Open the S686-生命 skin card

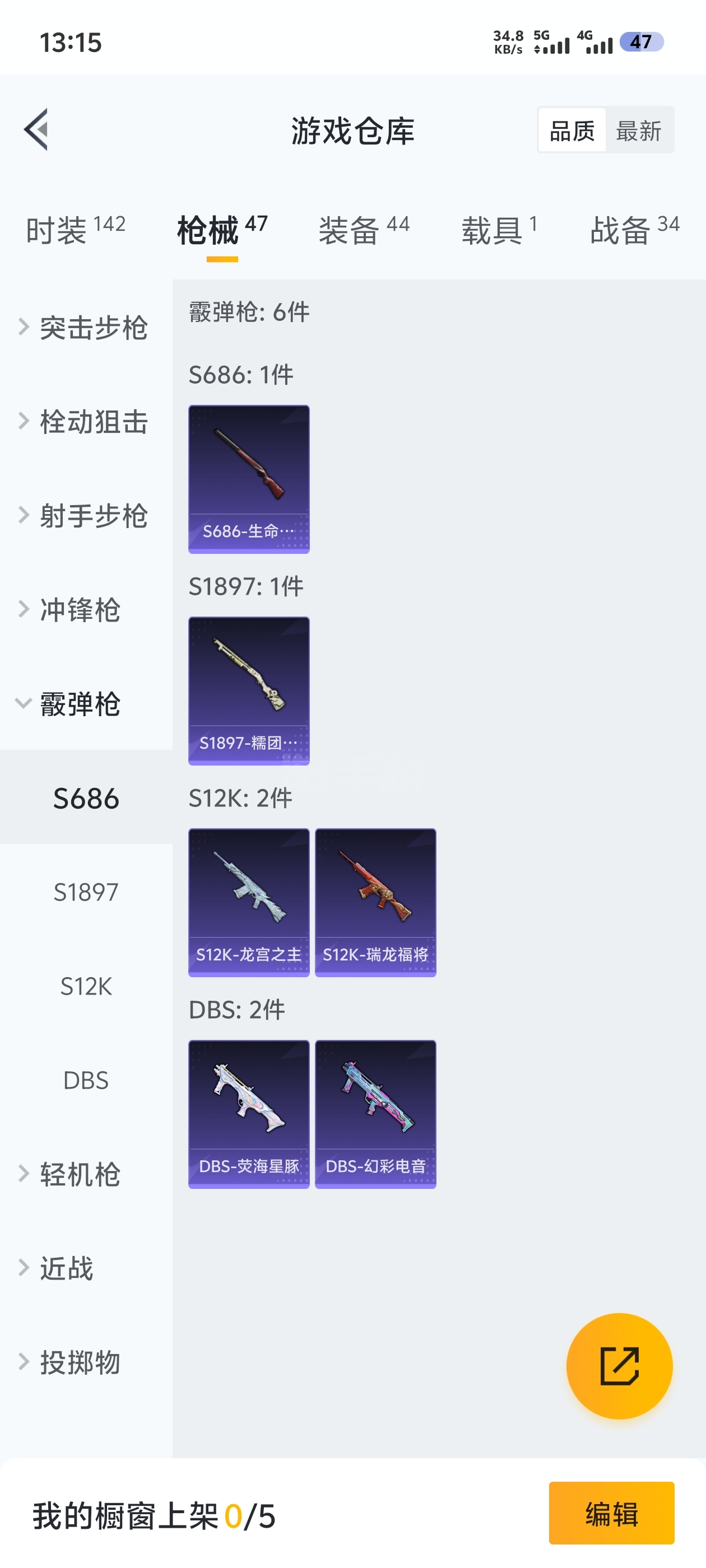(x=249, y=479)
